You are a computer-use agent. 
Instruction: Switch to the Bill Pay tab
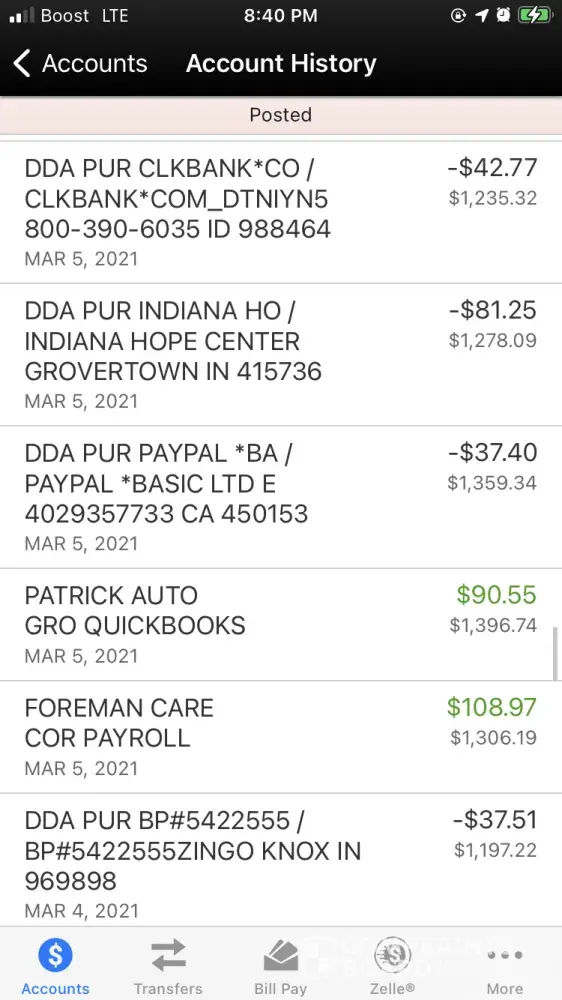pos(281,965)
